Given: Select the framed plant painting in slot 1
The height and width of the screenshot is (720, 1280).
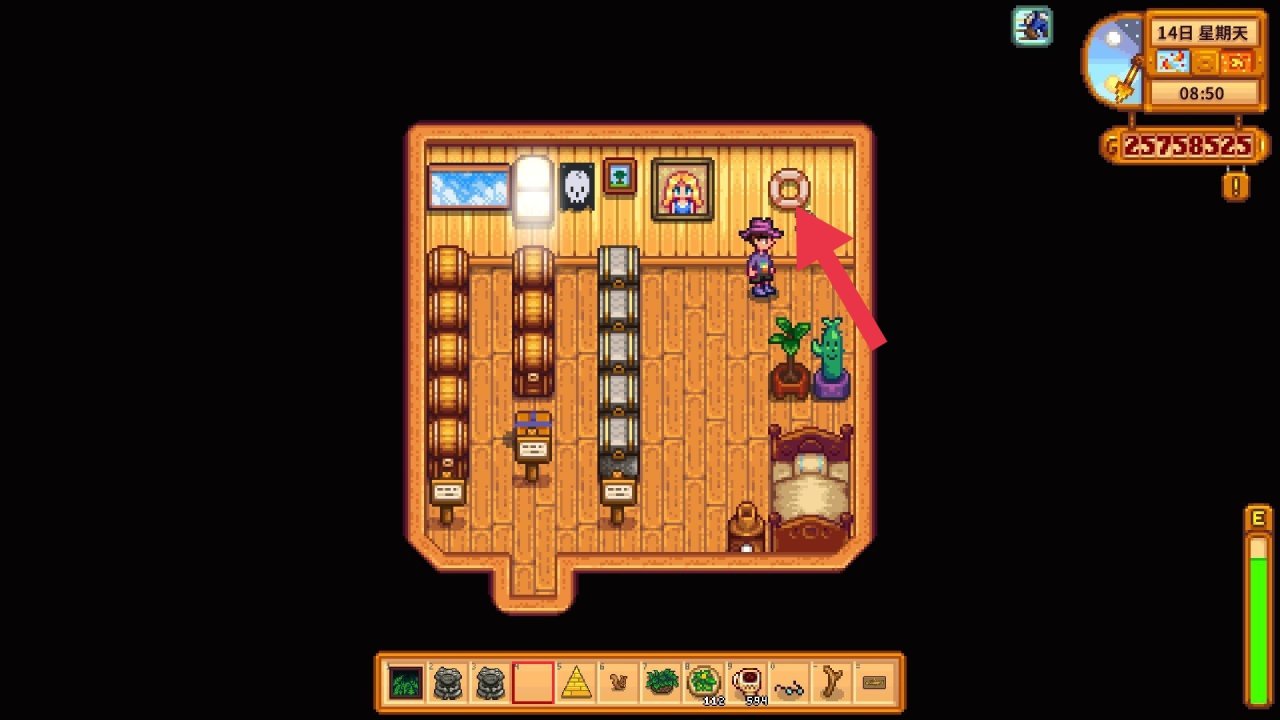Looking at the screenshot, I should click(x=405, y=683).
